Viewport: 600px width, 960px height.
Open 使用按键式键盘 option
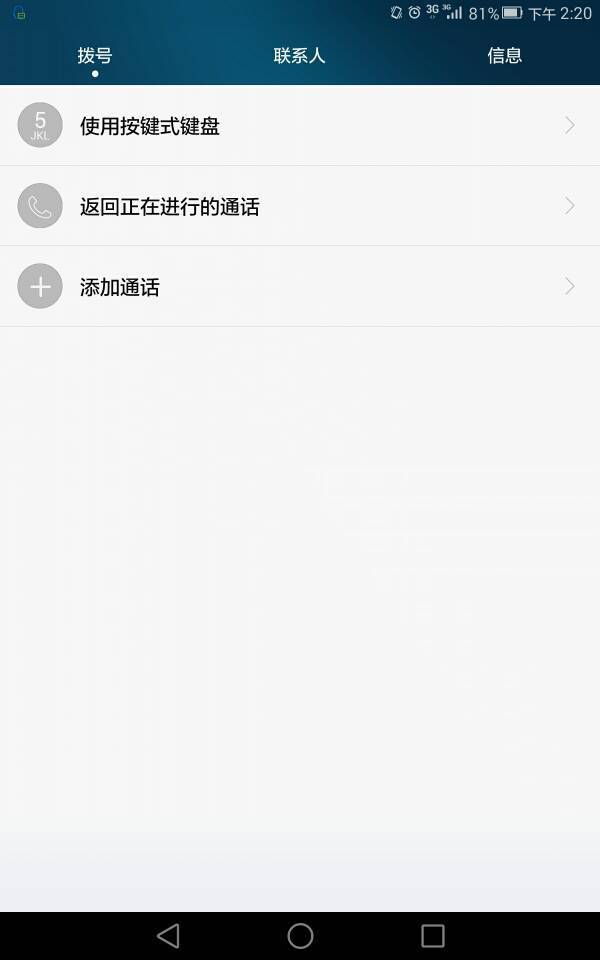coord(300,126)
